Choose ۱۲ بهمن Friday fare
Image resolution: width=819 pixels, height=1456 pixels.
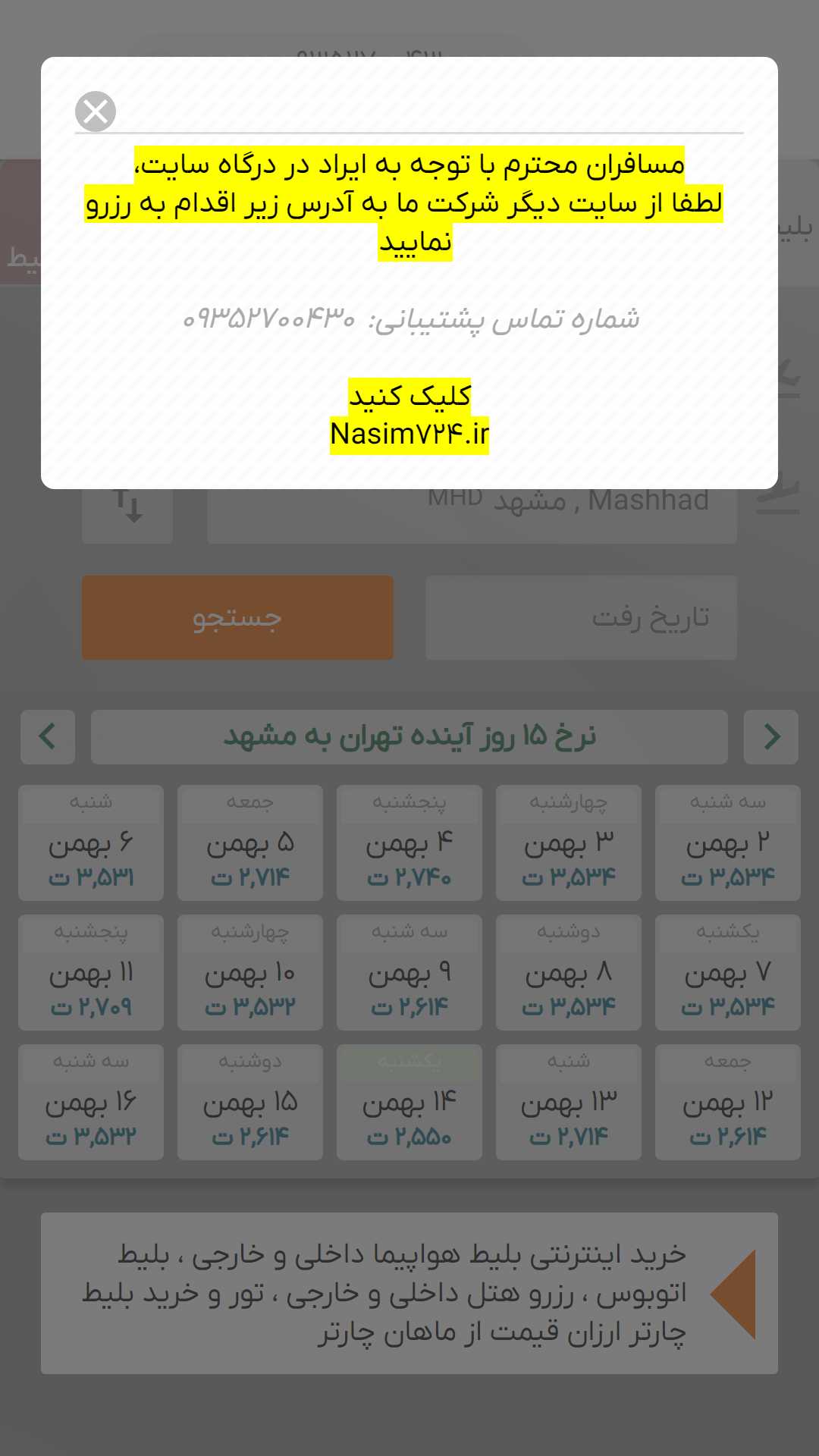click(x=728, y=1102)
